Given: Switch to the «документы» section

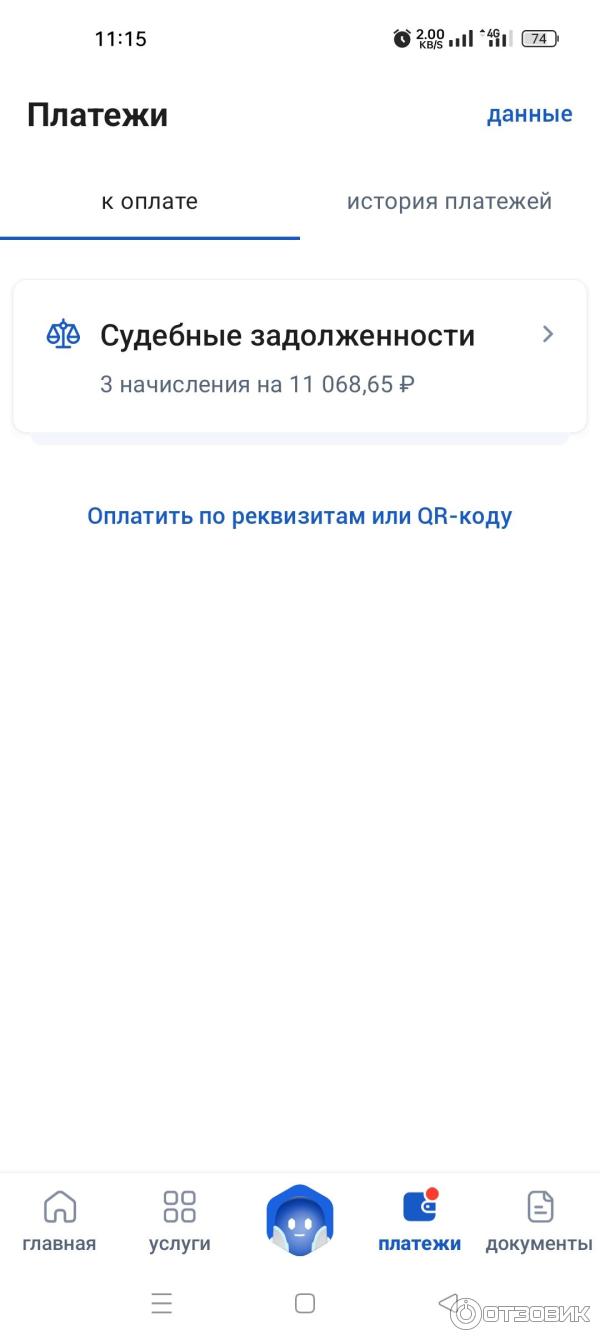Looking at the screenshot, I should [539, 1221].
